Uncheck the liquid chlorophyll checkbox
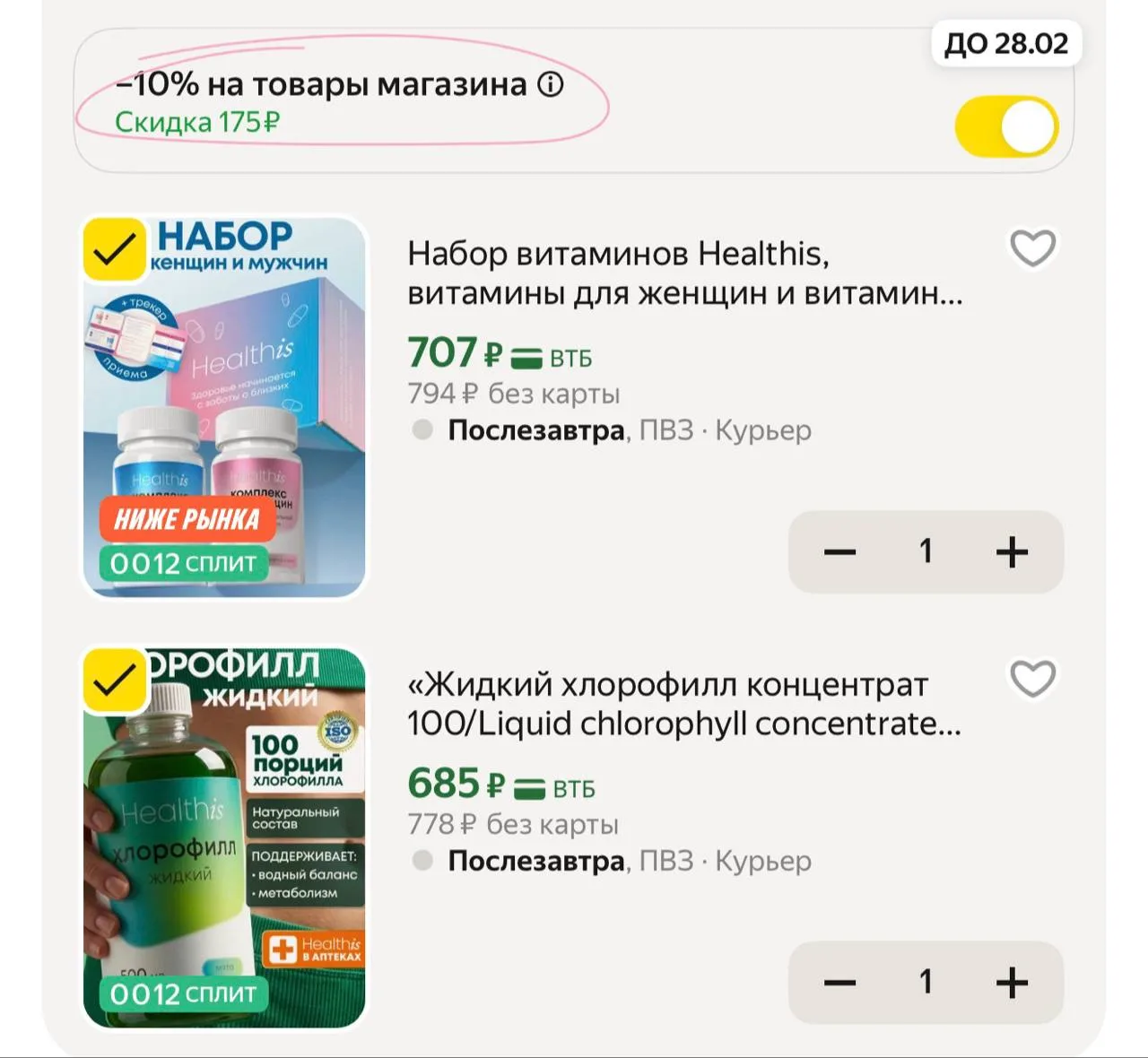 [x=115, y=679]
